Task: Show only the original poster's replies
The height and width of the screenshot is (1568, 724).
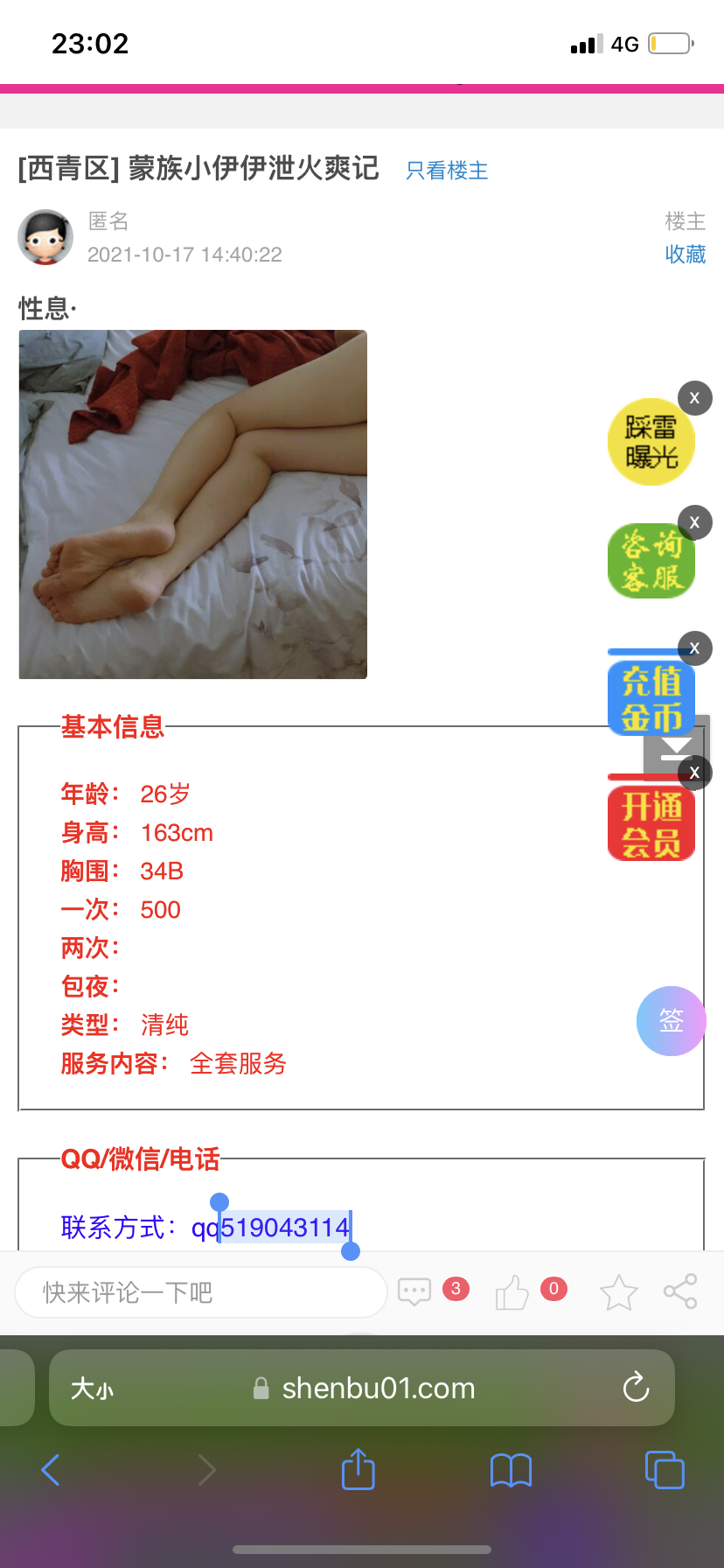Action: [447, 171]
